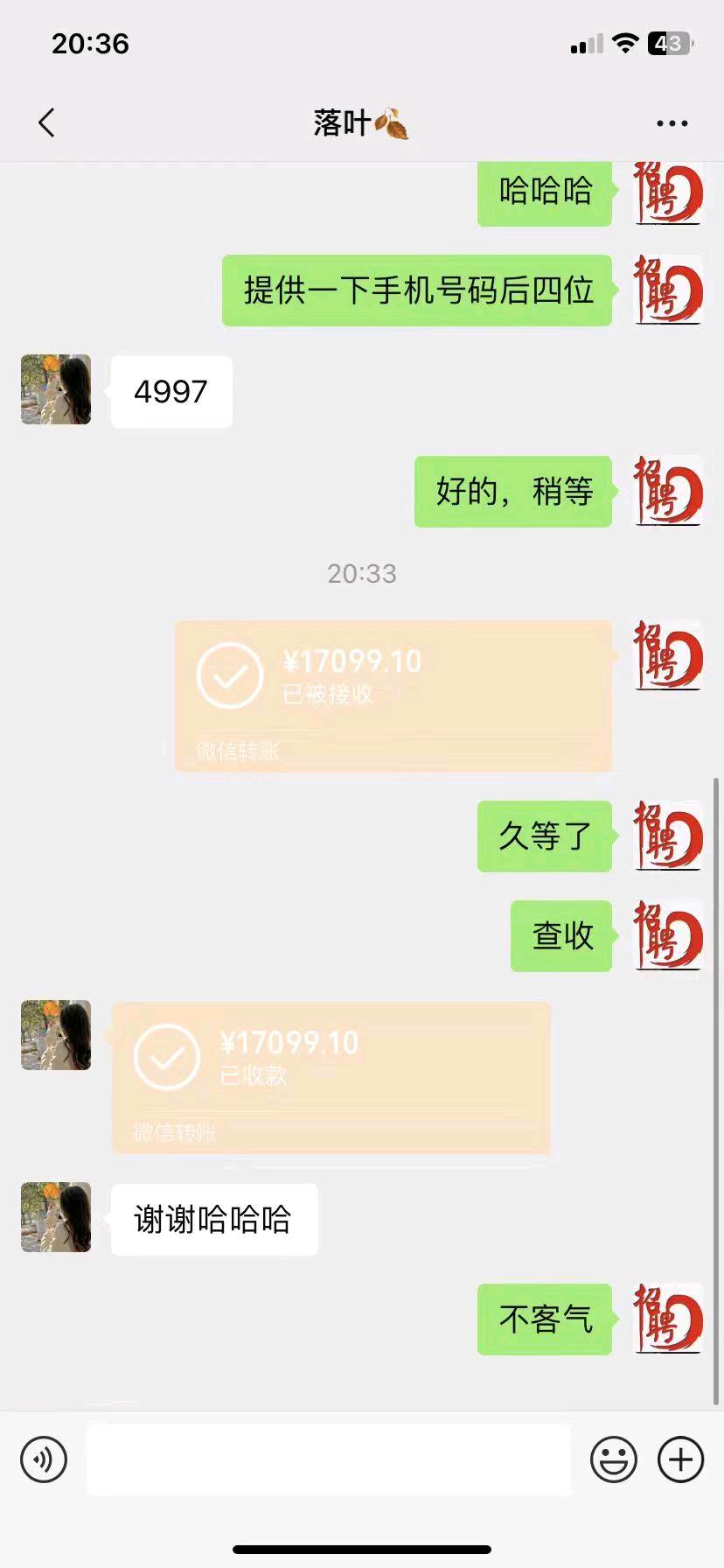Open the chat info overflow menu

coord(672,123)
